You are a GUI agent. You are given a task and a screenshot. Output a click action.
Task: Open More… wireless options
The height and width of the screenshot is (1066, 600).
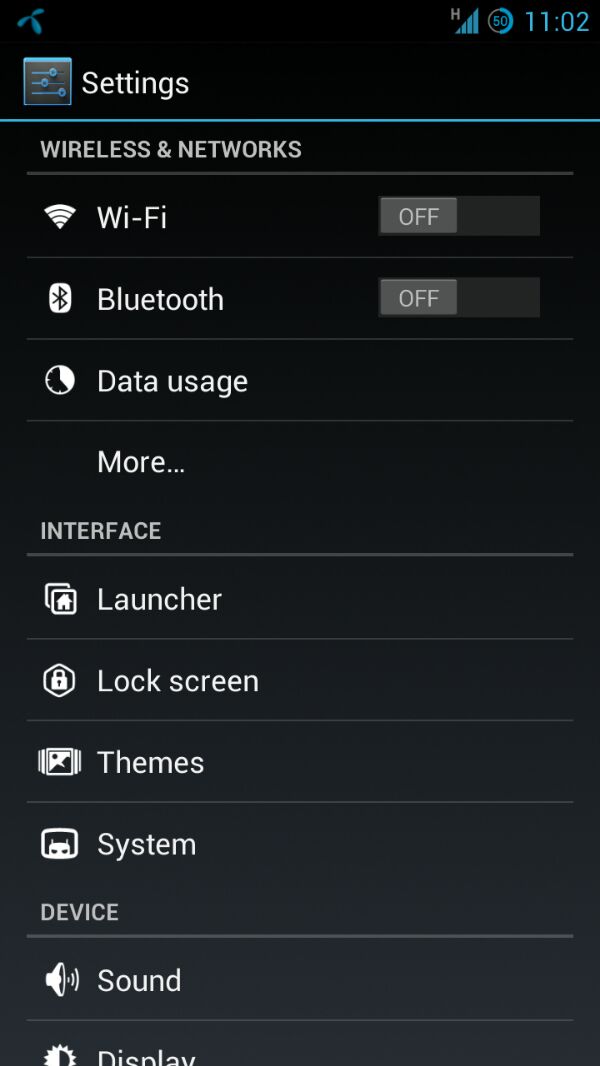click(300, 462)
